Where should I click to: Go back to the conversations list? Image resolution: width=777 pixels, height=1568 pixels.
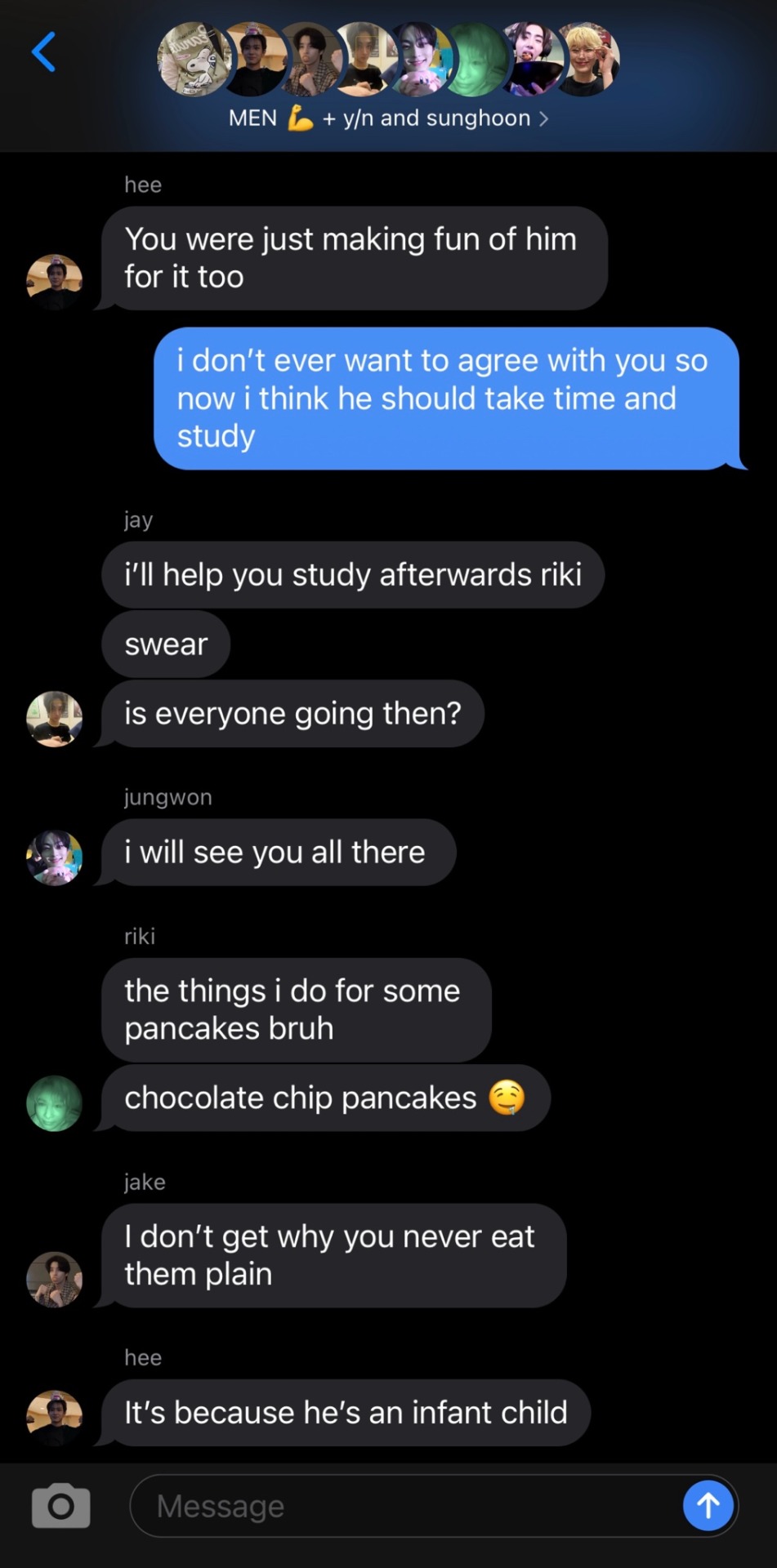coord(43,52)
